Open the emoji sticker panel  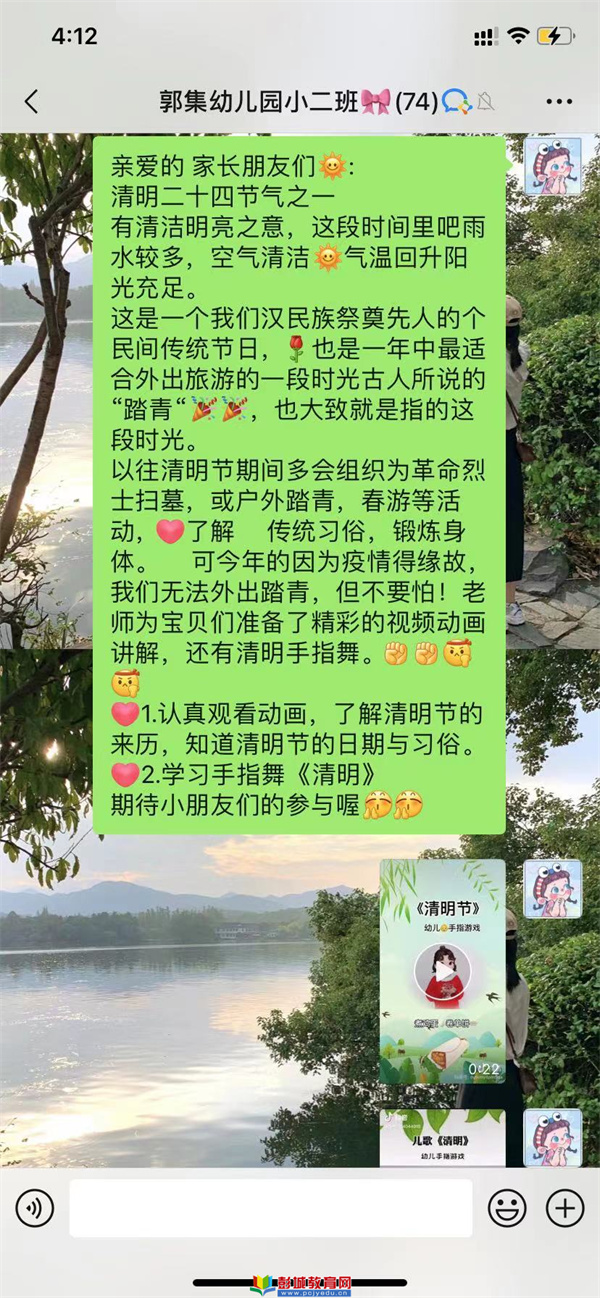[x=507, y=1208]
